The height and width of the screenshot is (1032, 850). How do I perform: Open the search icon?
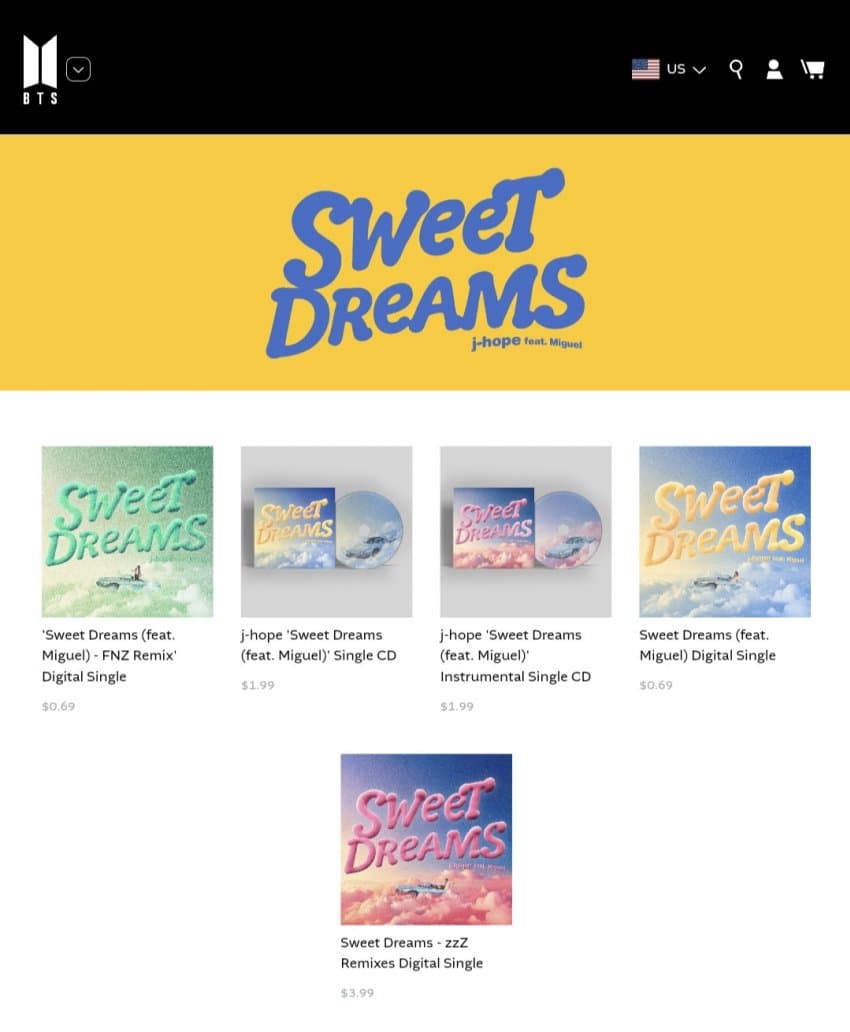tap(736, 69)
